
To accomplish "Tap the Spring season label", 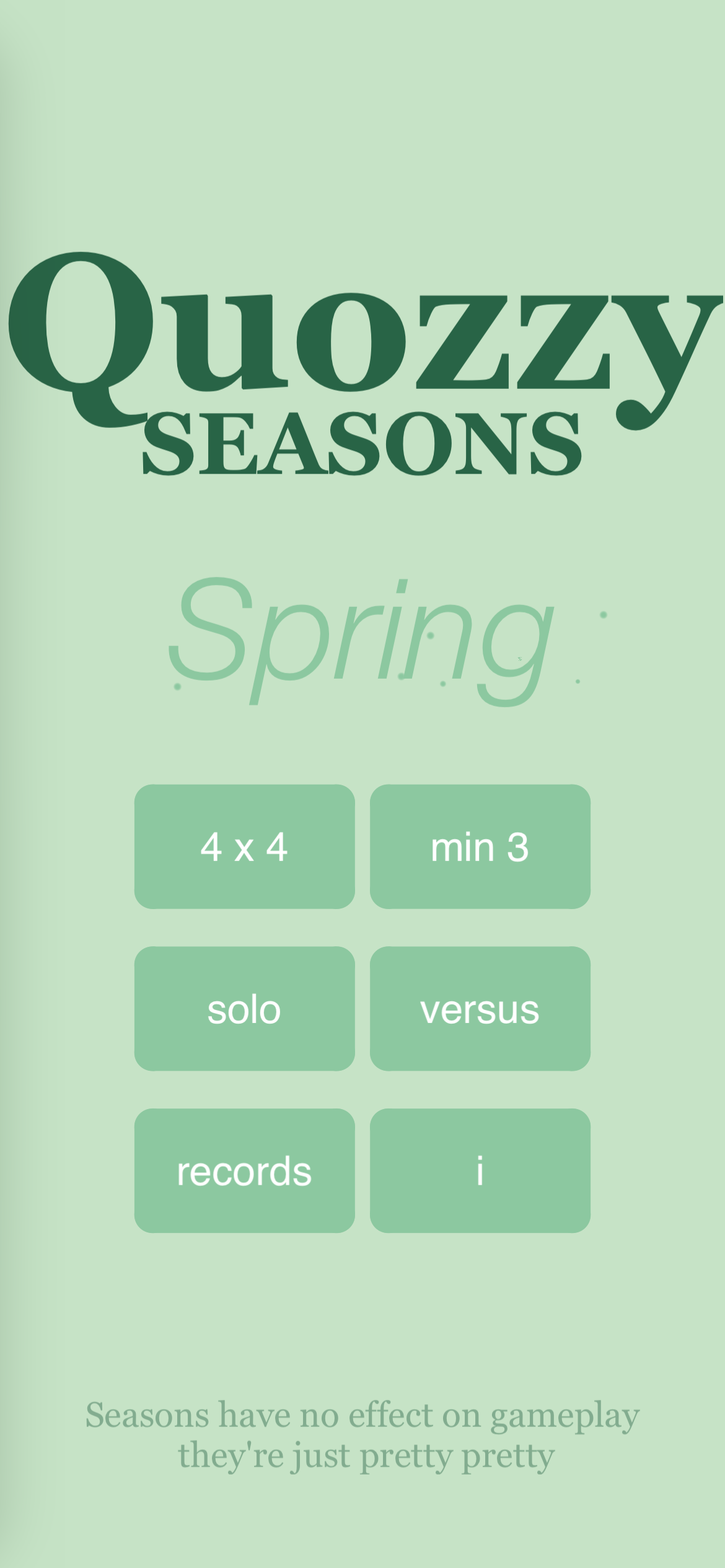I will 361,638.
